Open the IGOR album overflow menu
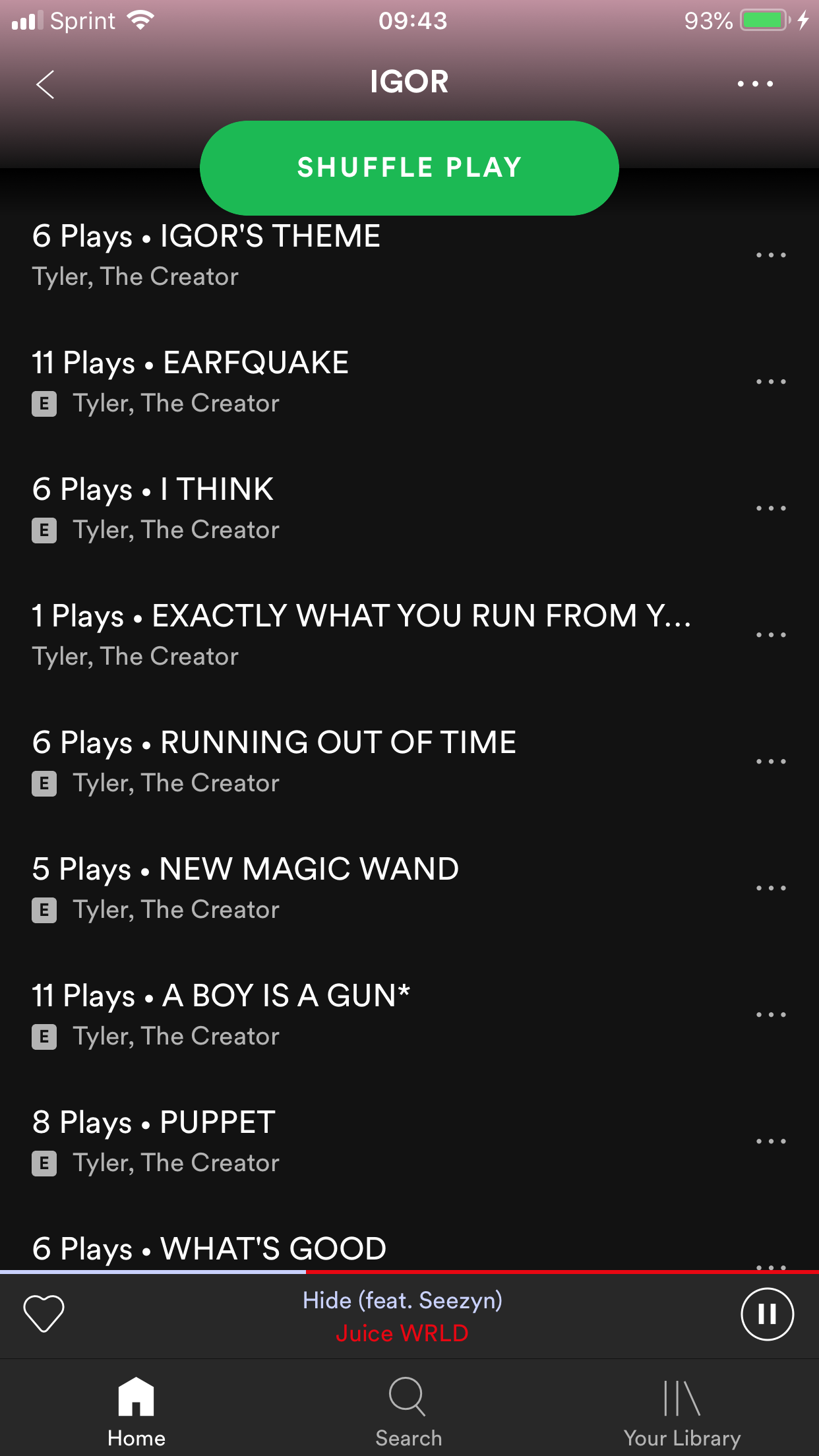The image size is (819, 1456). pos(755,84)
